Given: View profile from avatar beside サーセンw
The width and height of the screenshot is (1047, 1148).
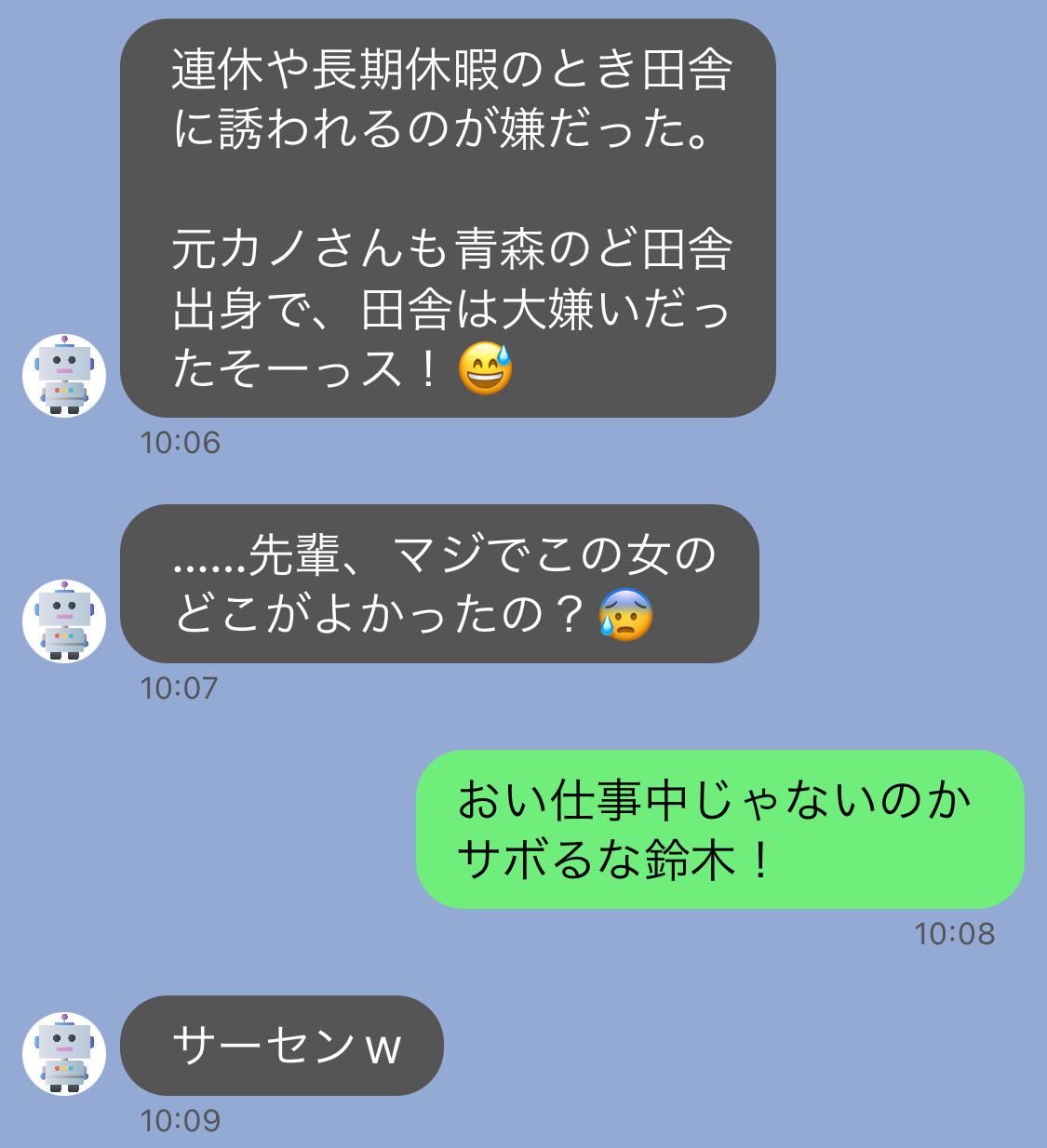Looking at the screenshot, I should click(64, 1053).
